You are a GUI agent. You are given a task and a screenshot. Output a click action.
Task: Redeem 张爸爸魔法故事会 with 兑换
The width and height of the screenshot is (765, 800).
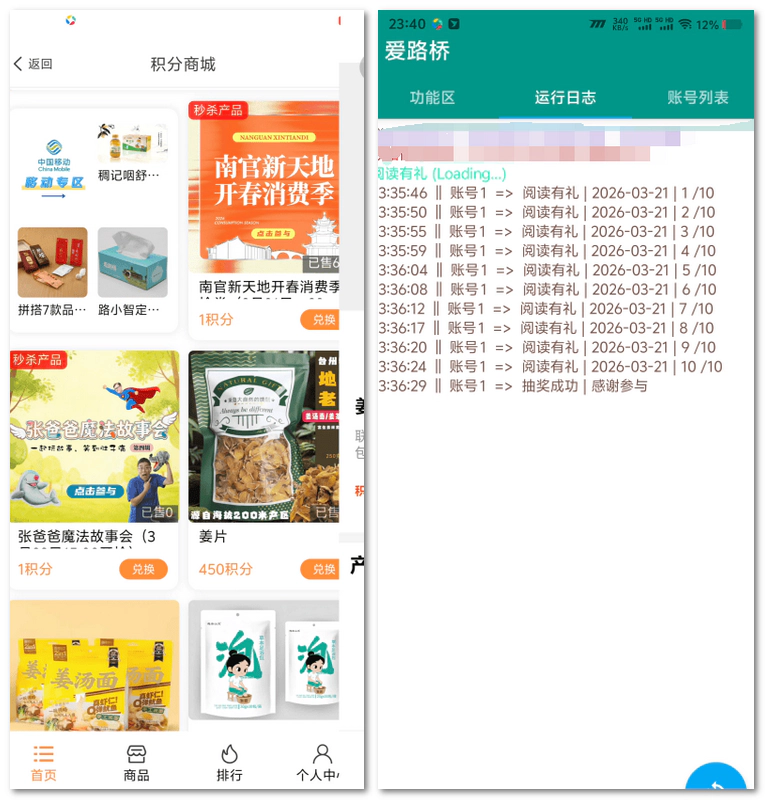[x=144, y=569]
